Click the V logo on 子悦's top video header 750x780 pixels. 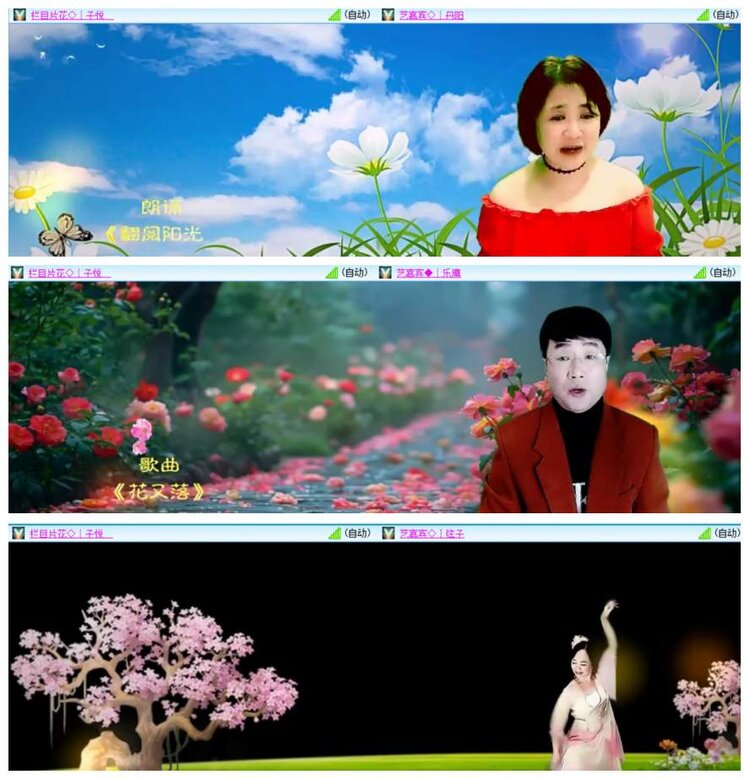18,13
